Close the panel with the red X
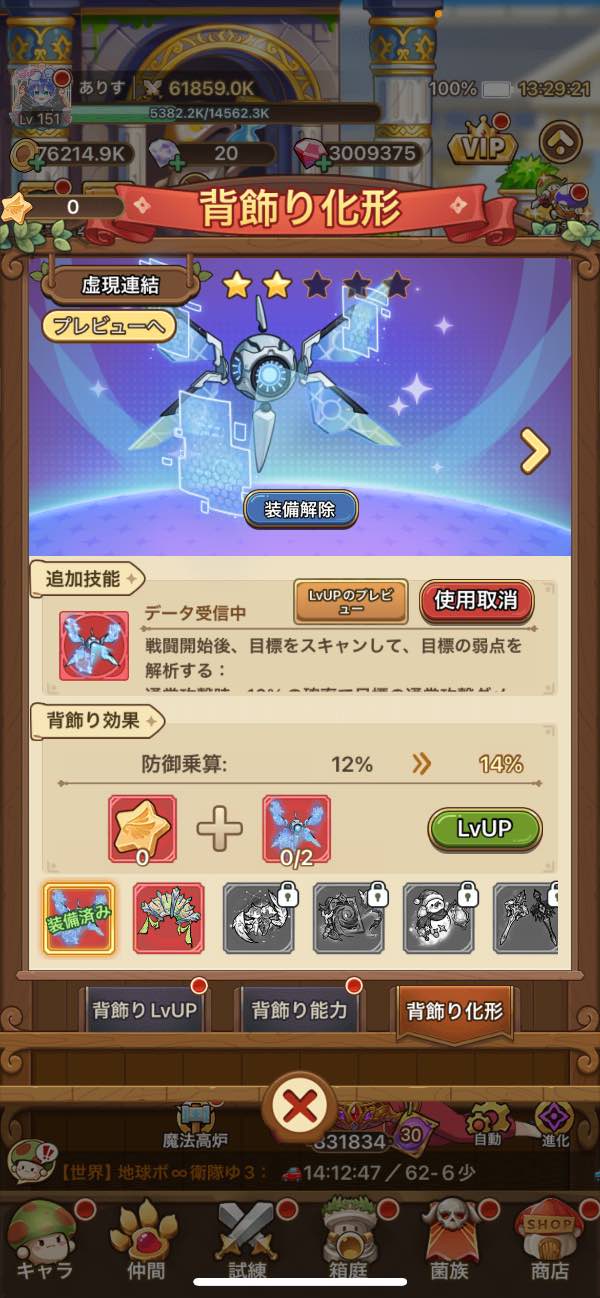Image resolution: width=600 pixels, height=1298 pixels. click(x=300, y=1107)
